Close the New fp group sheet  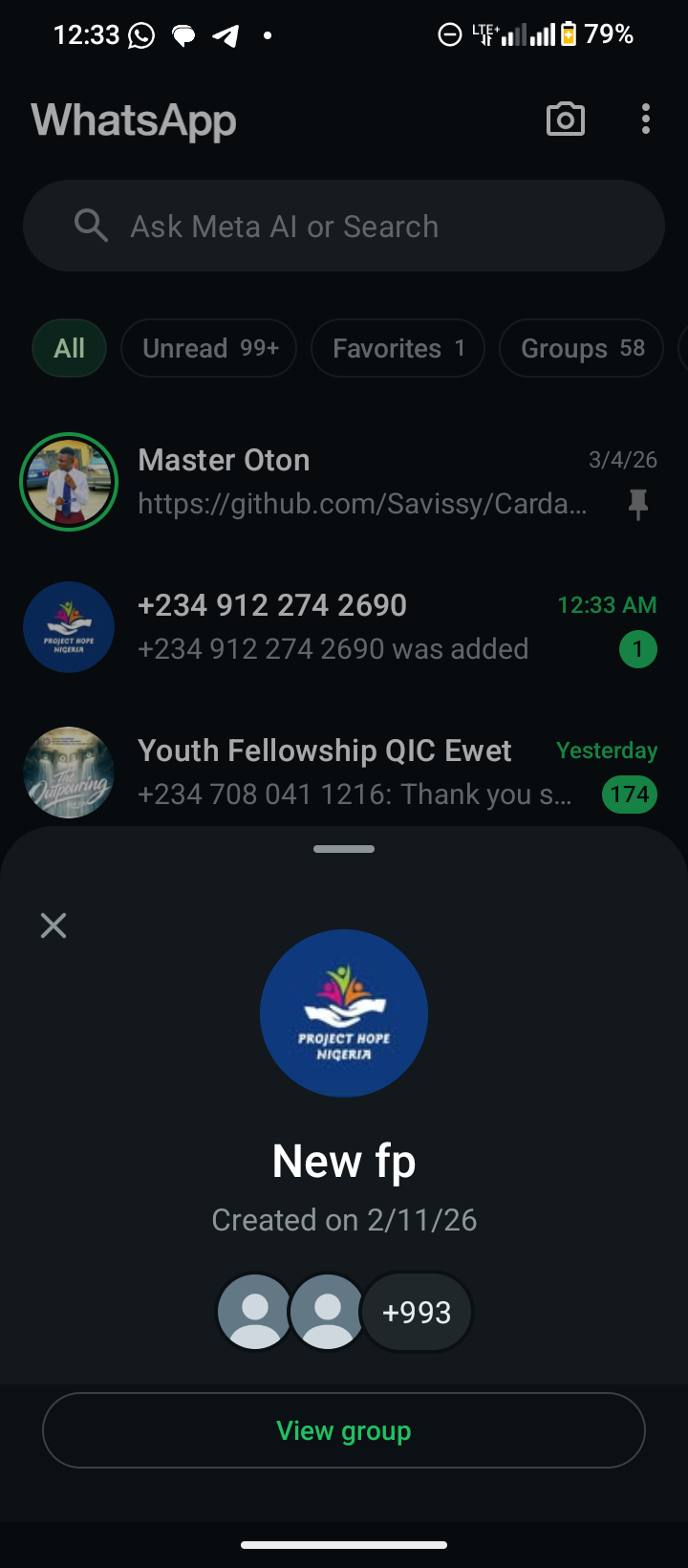54,926
